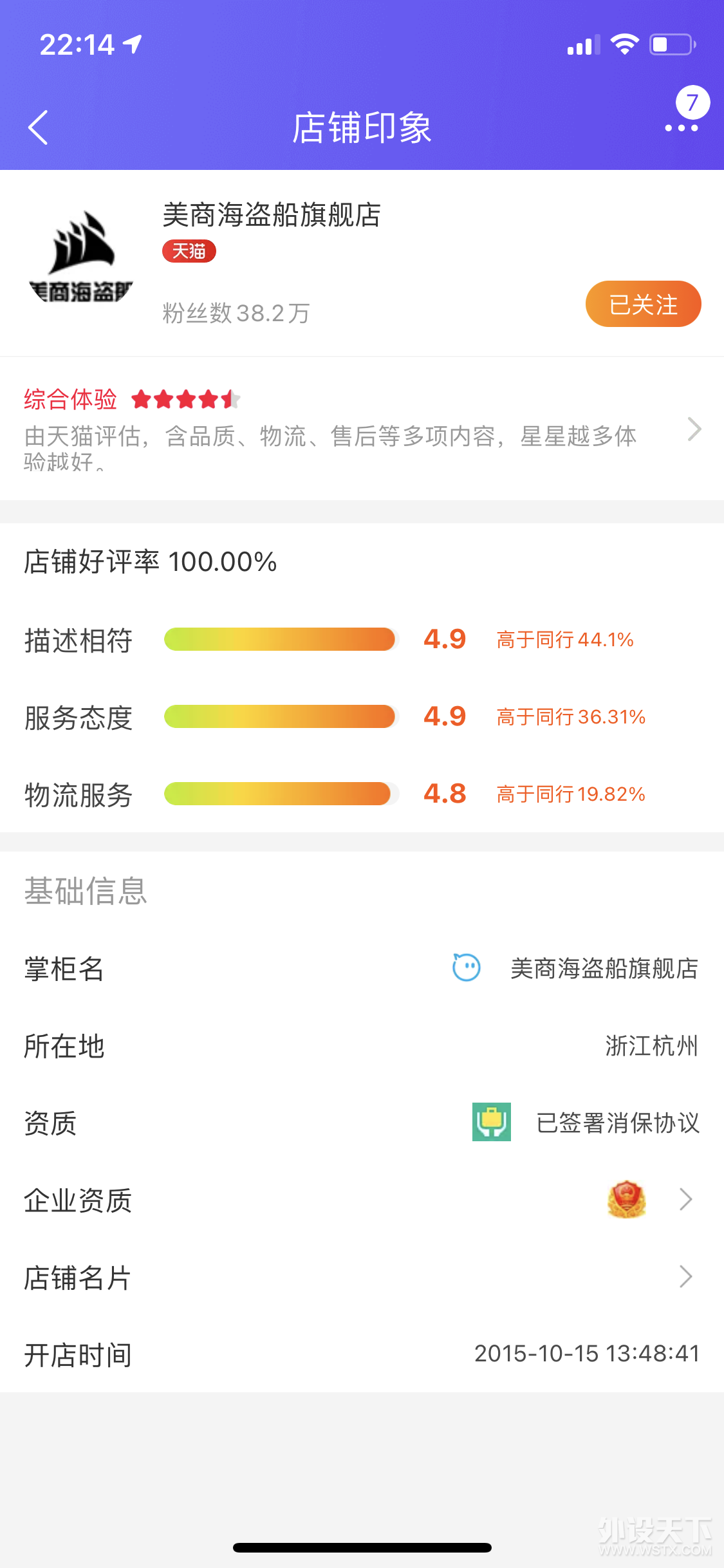The height and width of the screenshot is (1568, 724).
Task: Expand the 企业资质 section chevron
Action: 685,1199
